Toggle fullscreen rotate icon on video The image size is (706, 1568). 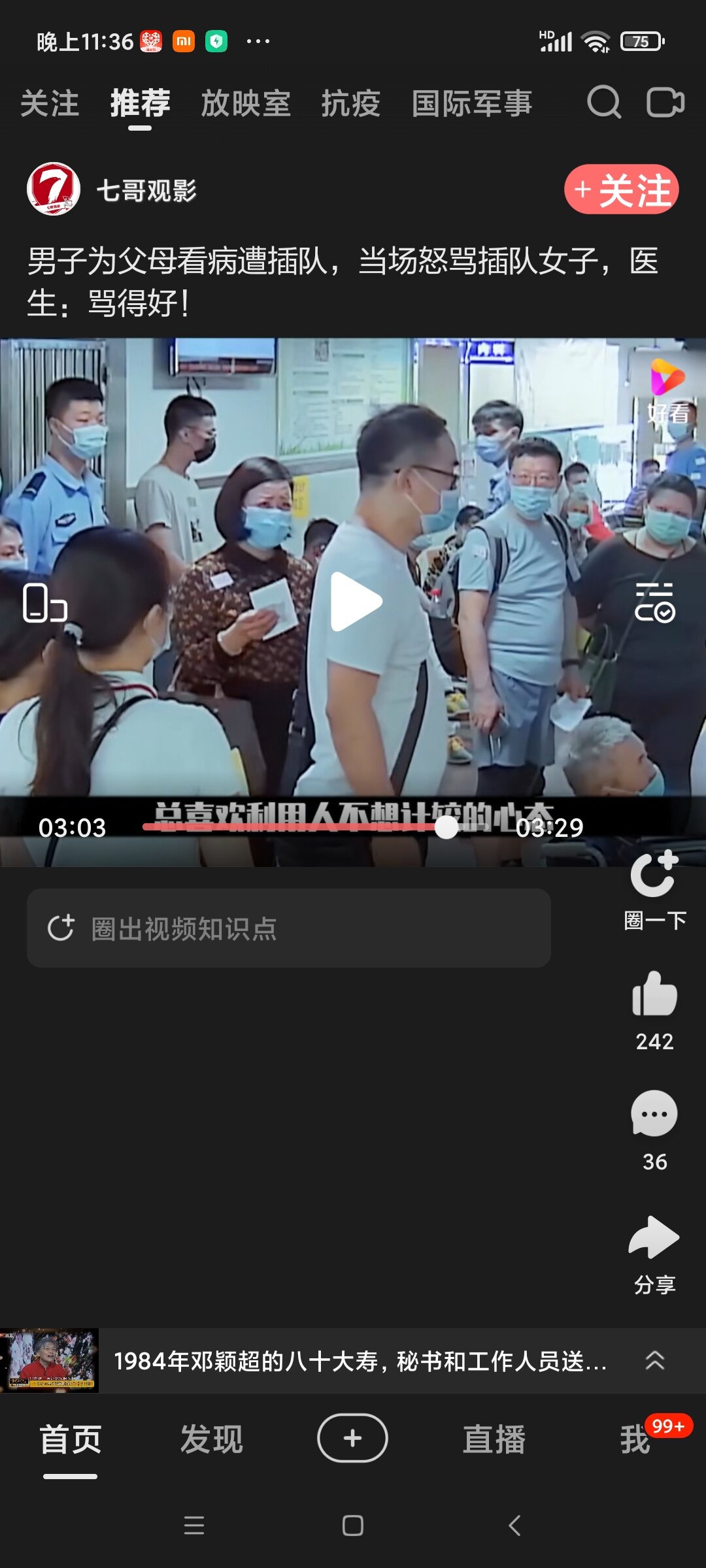[x=44, y=602]
